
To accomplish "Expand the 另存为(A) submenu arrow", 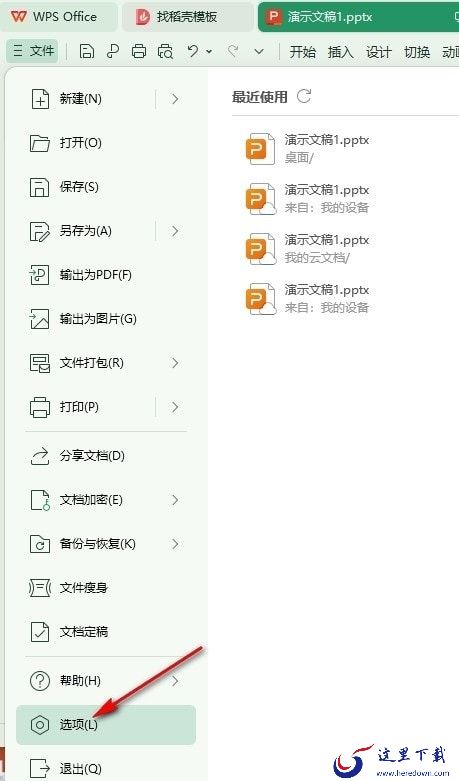I will (x=175, y=231).
